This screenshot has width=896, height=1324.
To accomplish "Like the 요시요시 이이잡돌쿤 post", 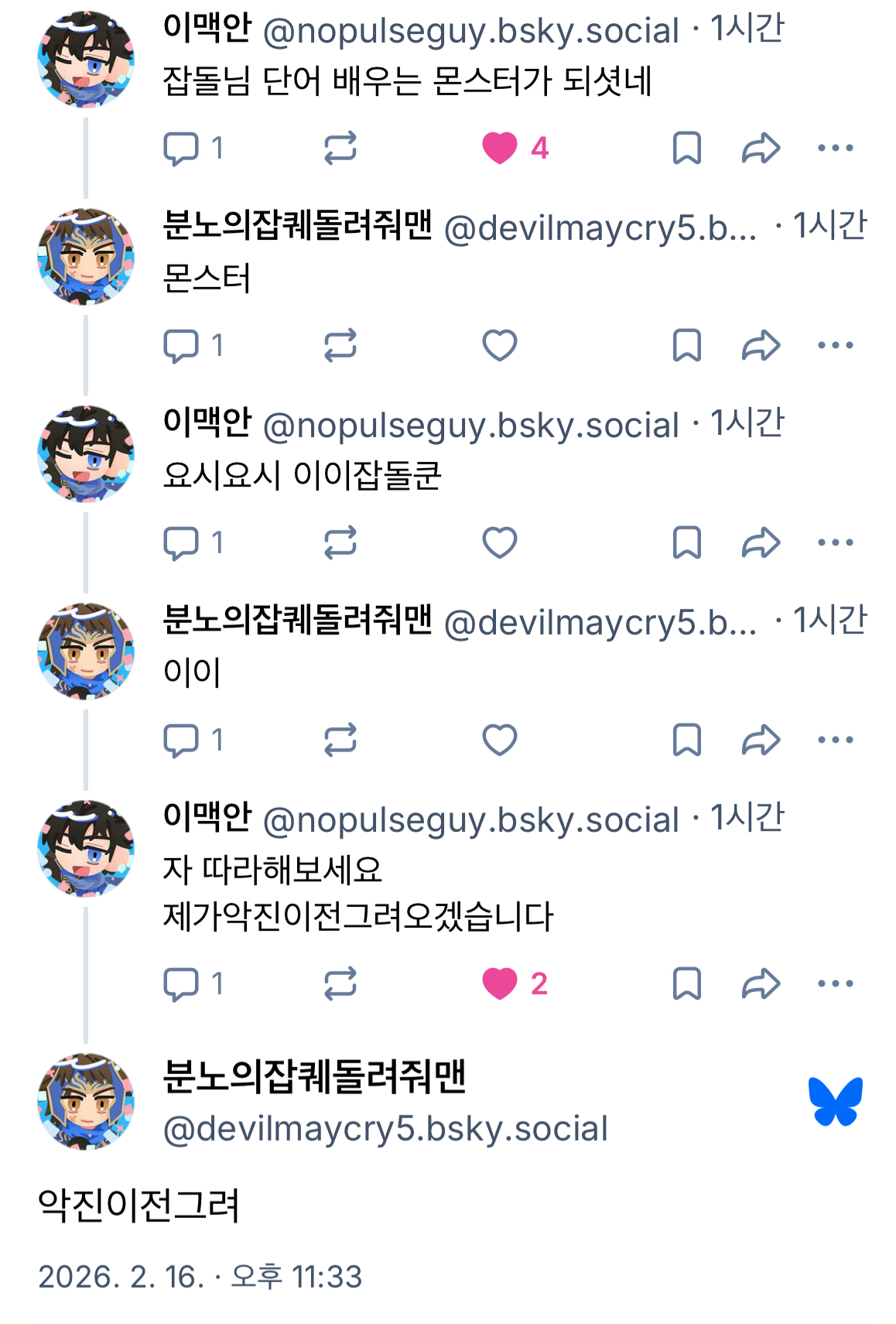I will (x=499, y=542).
